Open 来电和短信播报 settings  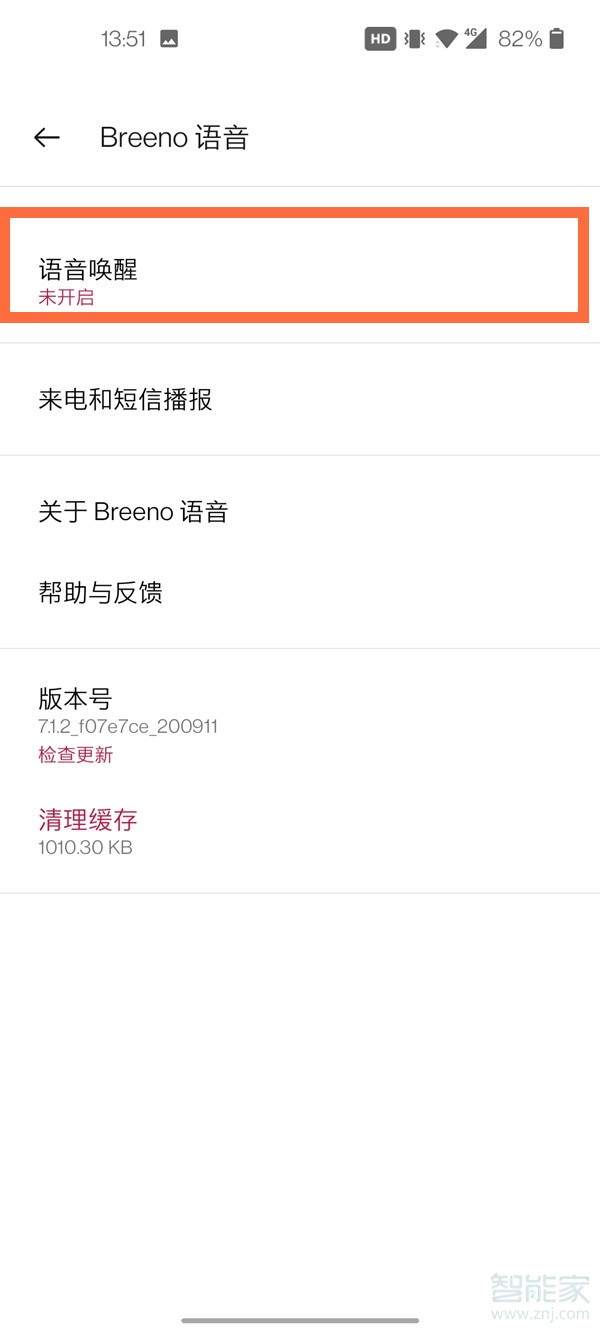click(x=300, y=400)
